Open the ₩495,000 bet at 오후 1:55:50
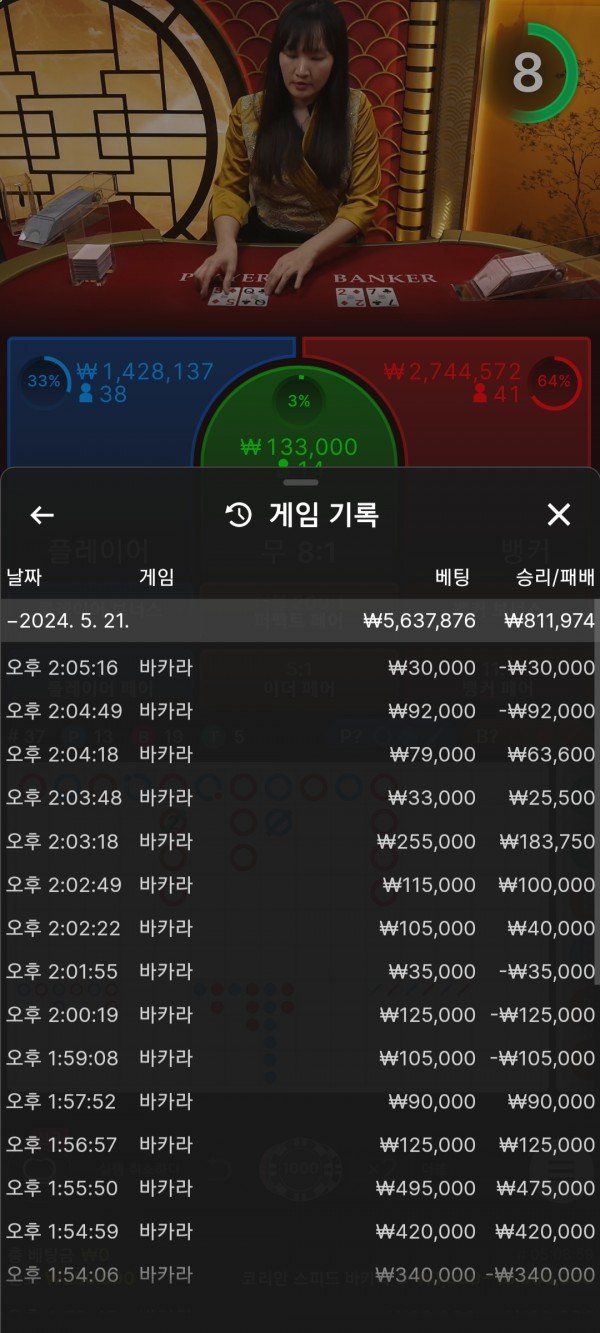Screen dimensions: 600x1333 300,1188
